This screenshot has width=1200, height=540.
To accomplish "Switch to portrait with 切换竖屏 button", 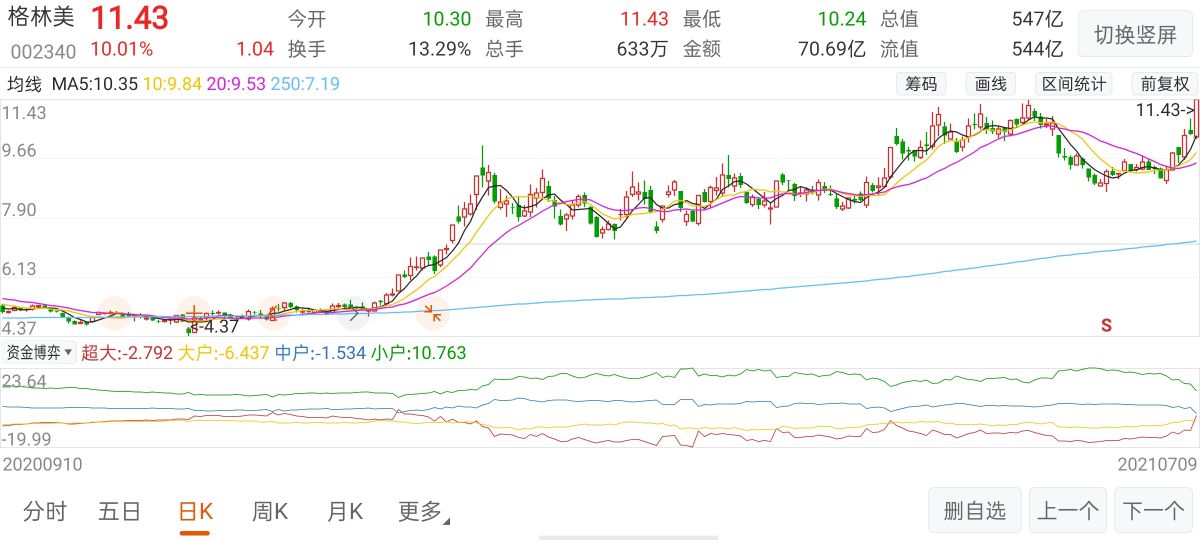I will tap(1134, 35).
